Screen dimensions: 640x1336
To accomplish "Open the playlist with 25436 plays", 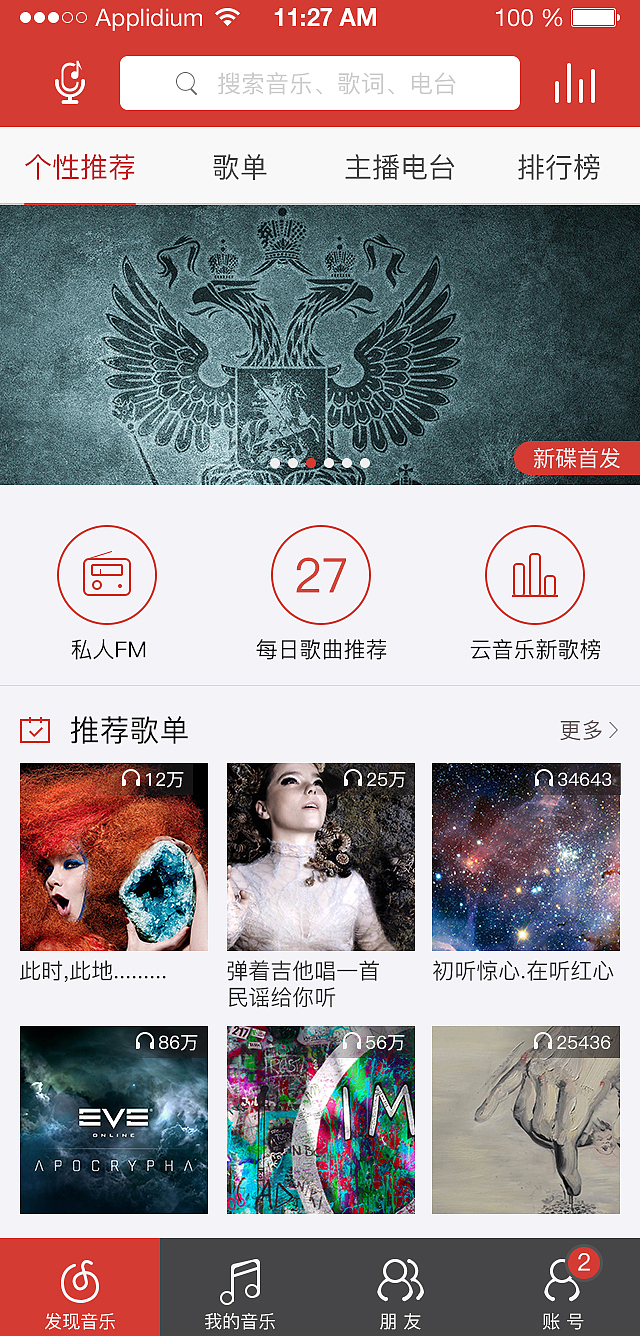I will 526,1119.
